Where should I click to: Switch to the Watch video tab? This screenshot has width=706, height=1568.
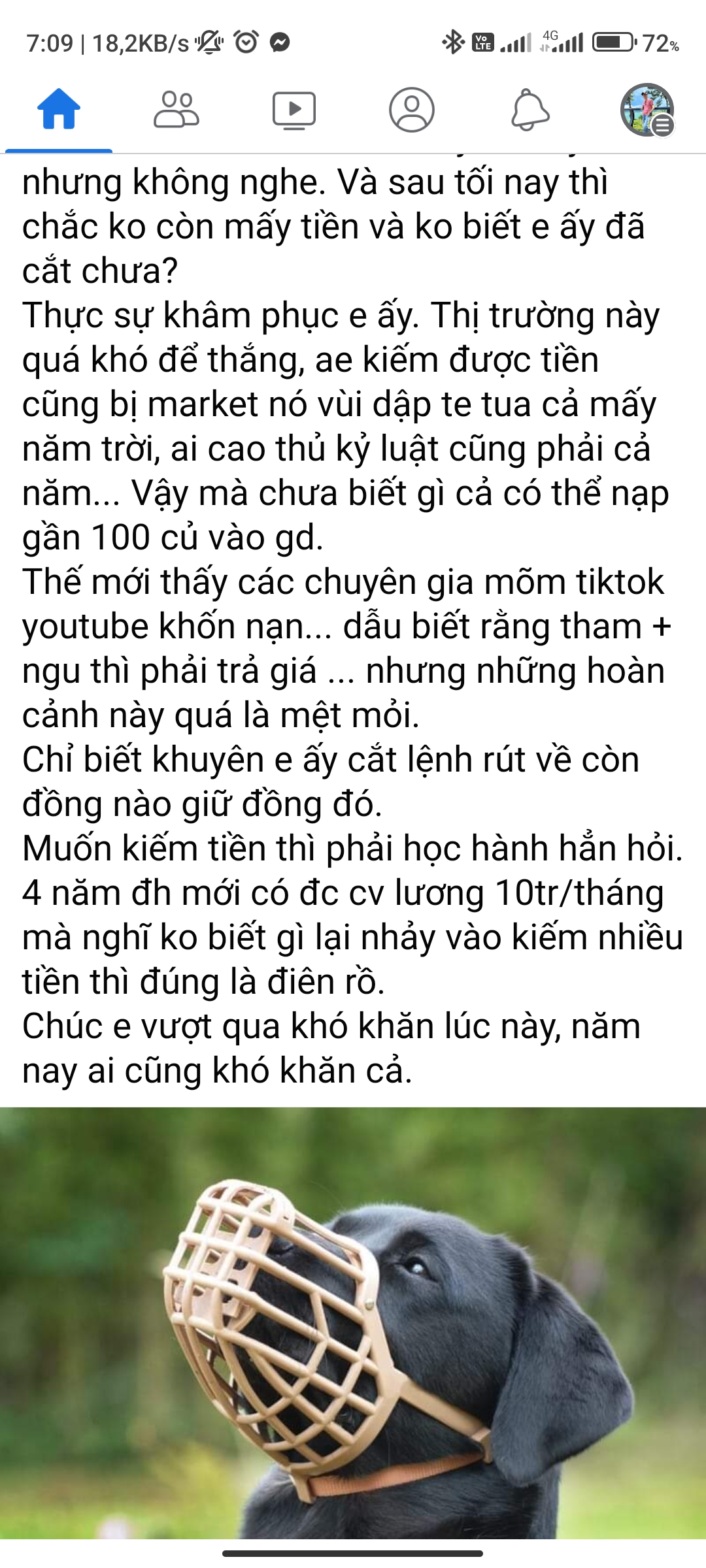coord(294,110)
